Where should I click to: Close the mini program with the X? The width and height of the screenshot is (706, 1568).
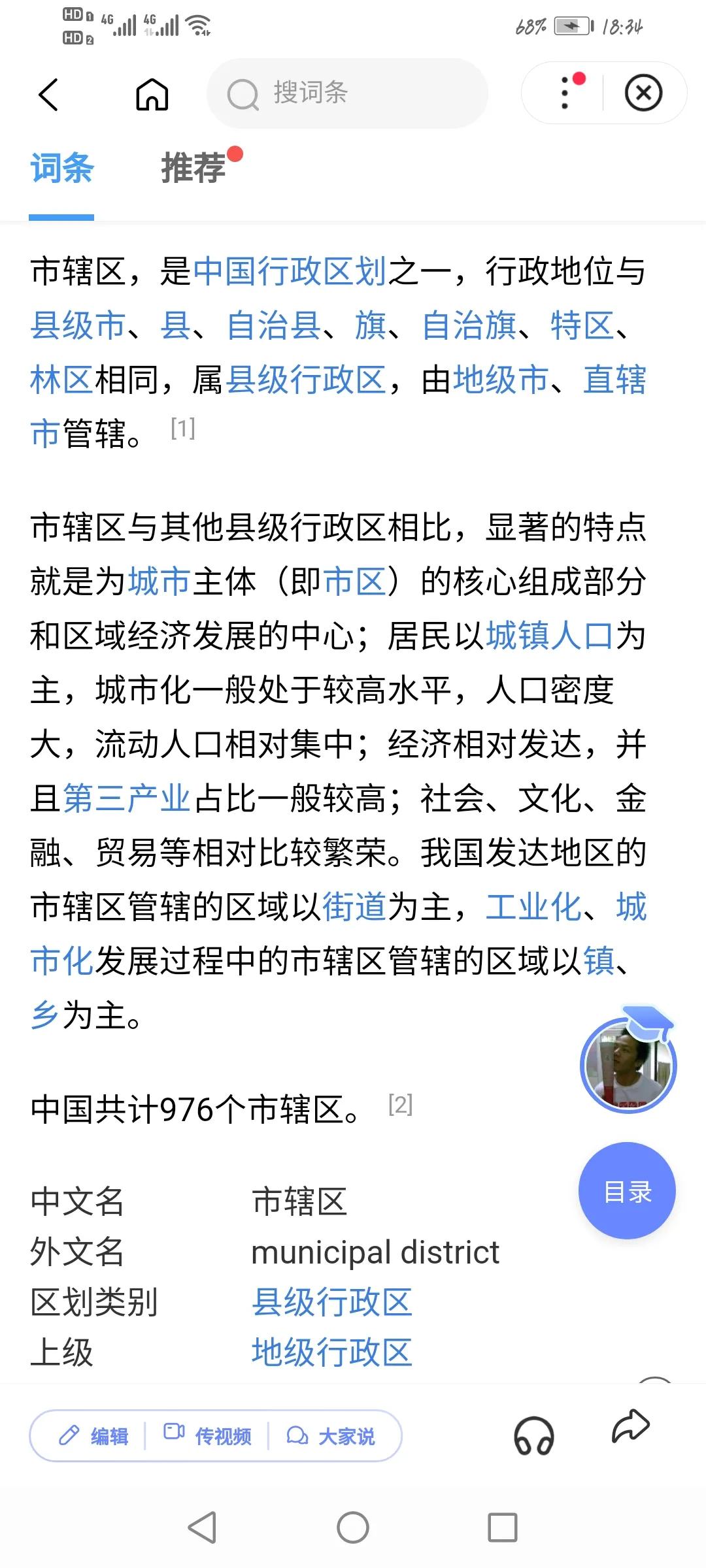(x=643, y=93)
